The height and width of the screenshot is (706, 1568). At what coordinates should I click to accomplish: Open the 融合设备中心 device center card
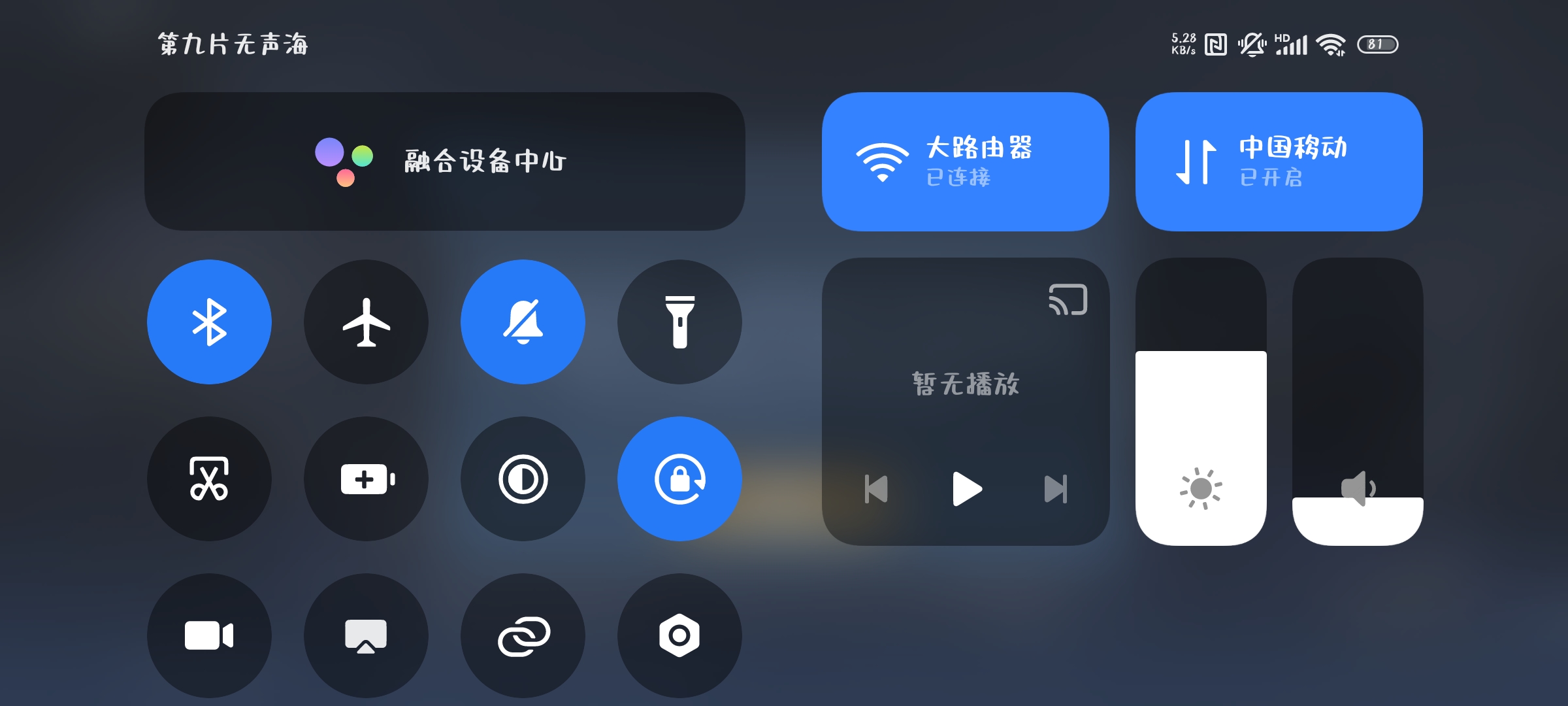(444, 161)
